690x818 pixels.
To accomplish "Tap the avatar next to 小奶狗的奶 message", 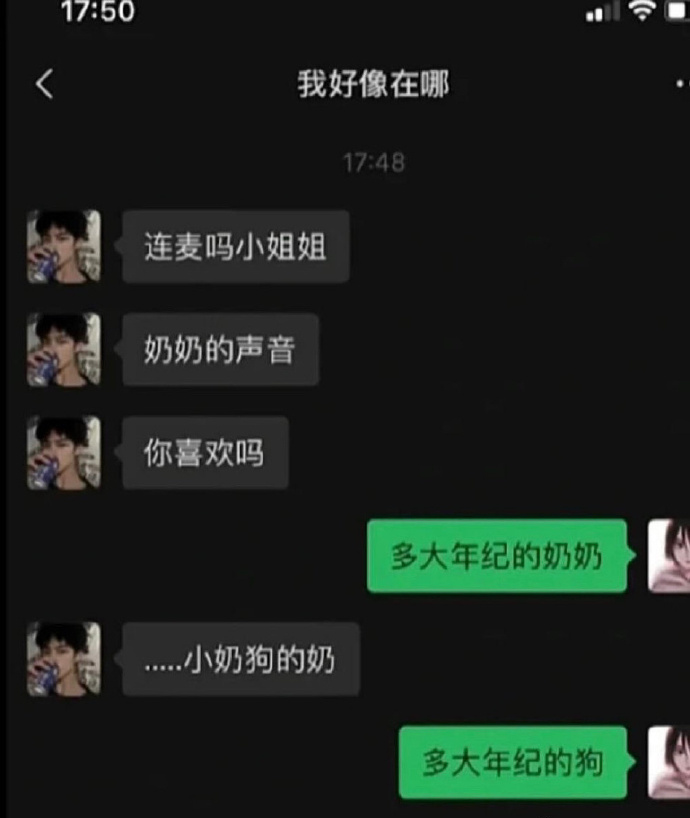I will click(x=64, y=659).
